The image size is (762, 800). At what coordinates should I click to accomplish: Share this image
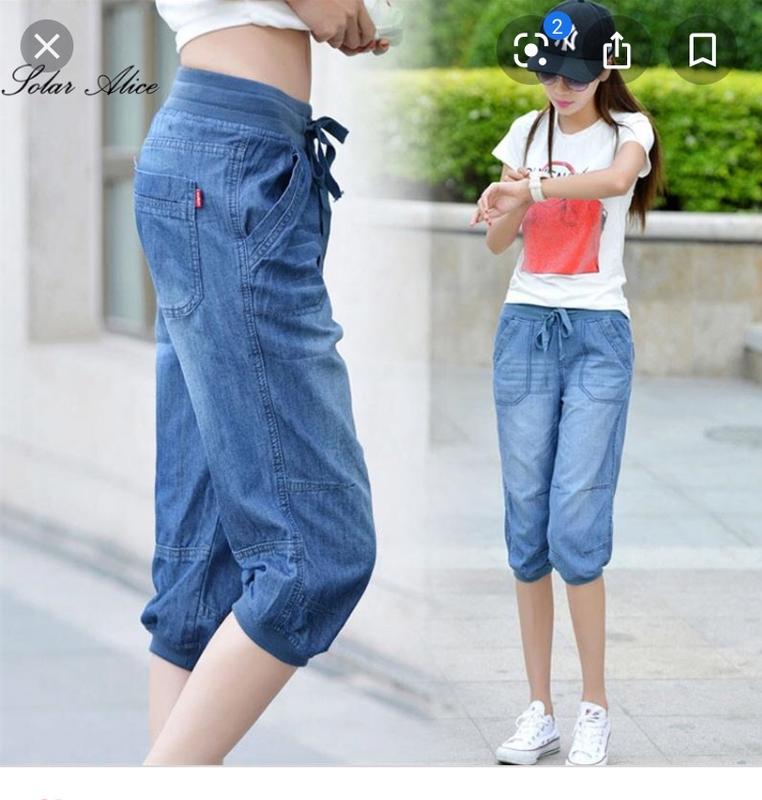(617, 50)
